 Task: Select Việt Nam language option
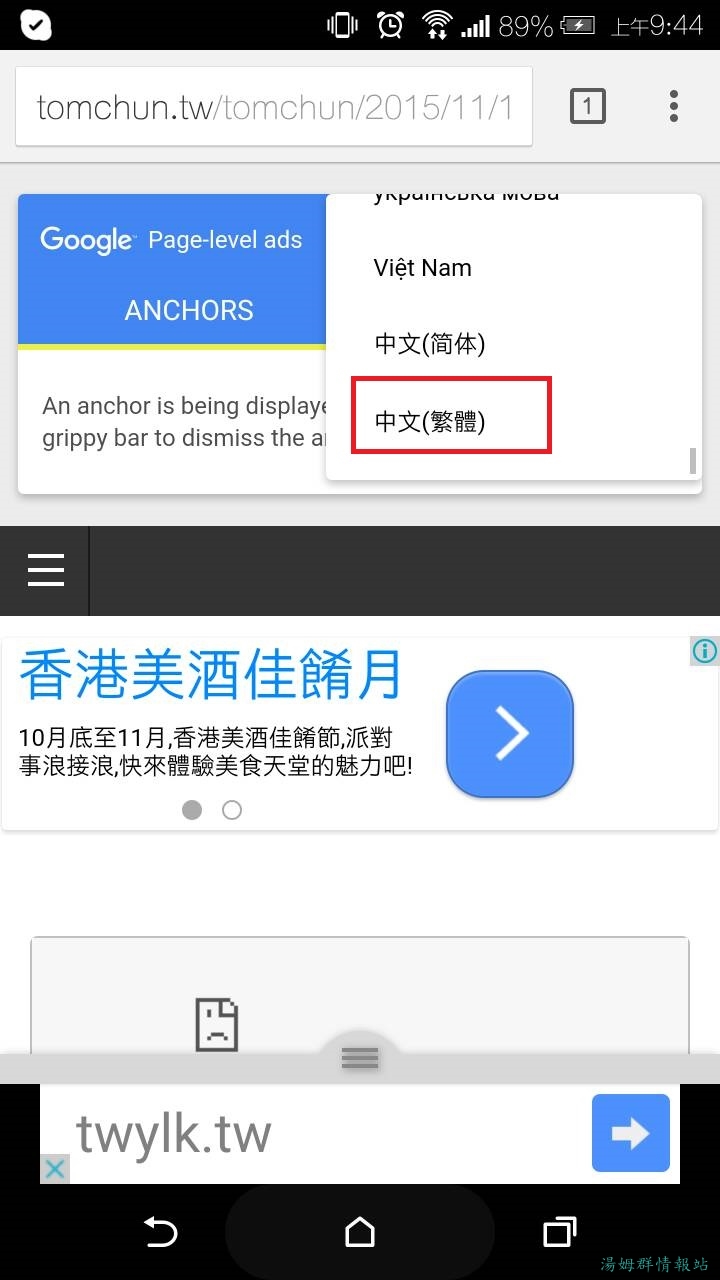pyautogui.click(x=423, y=268)
